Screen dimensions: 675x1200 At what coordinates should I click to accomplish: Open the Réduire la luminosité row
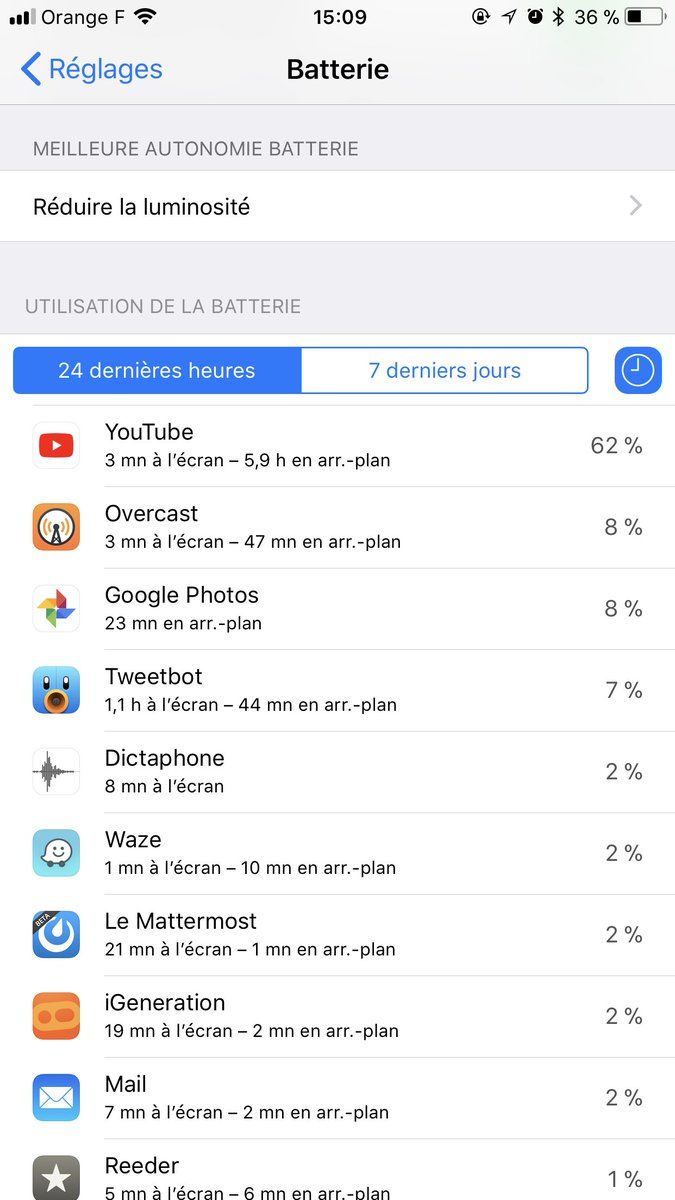pyautogui.click(x=337, y=207)
